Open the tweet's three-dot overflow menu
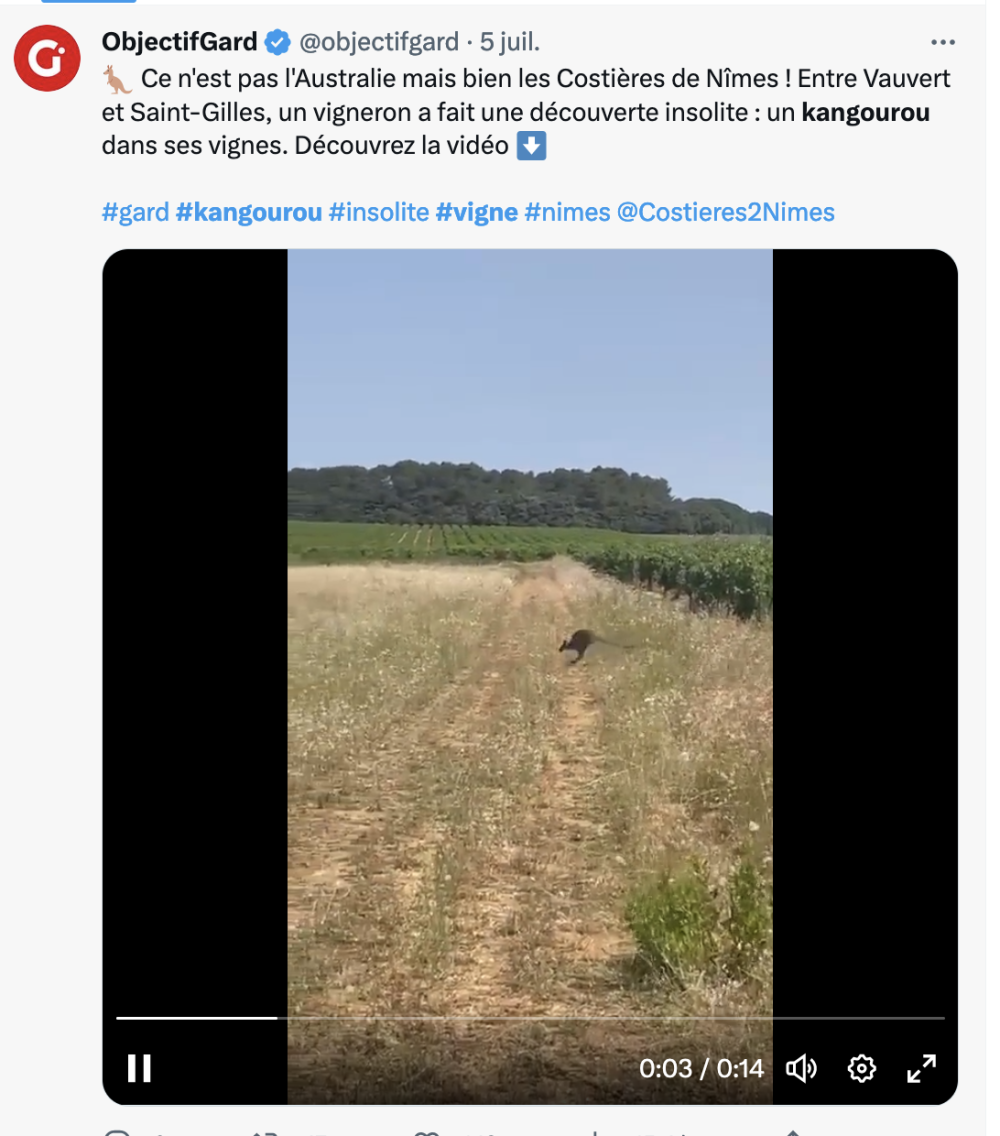 (942, 42)
